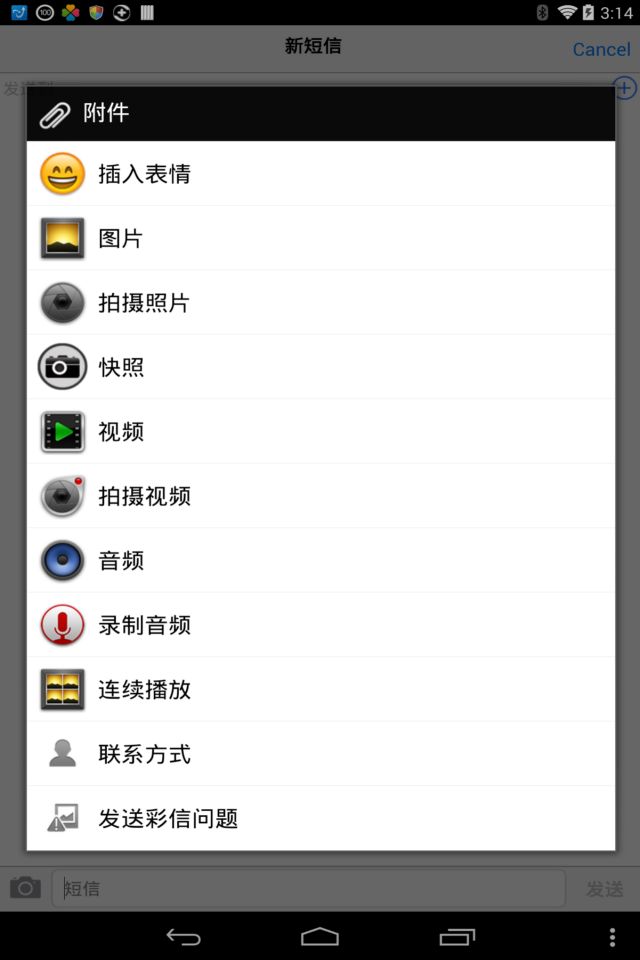Attach a contact via 联系方式
The width and height of the screenshot is (640, 960).
320,754
